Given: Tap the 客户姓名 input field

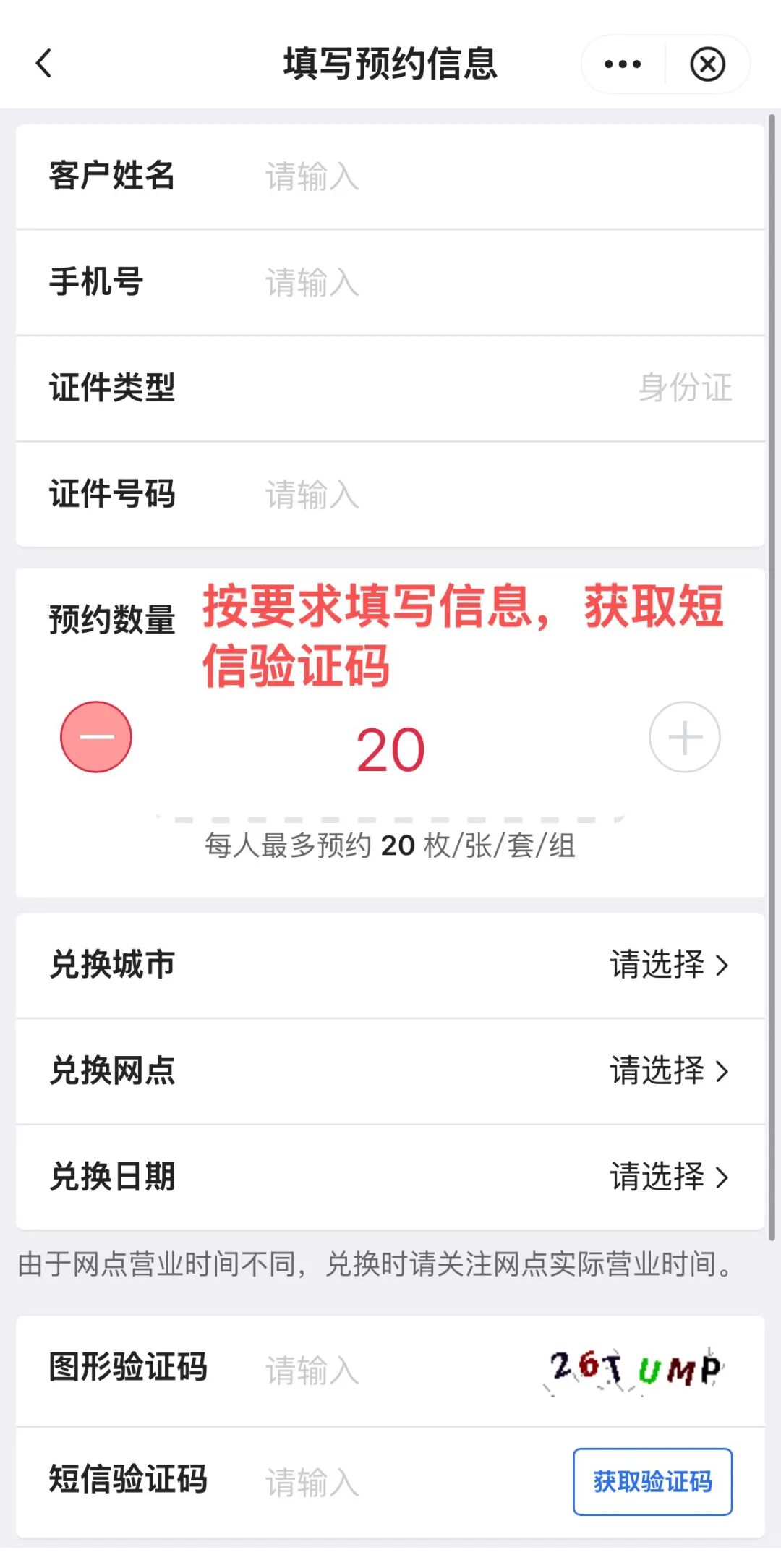Looking at the screenshot, I should click(434, 177).
